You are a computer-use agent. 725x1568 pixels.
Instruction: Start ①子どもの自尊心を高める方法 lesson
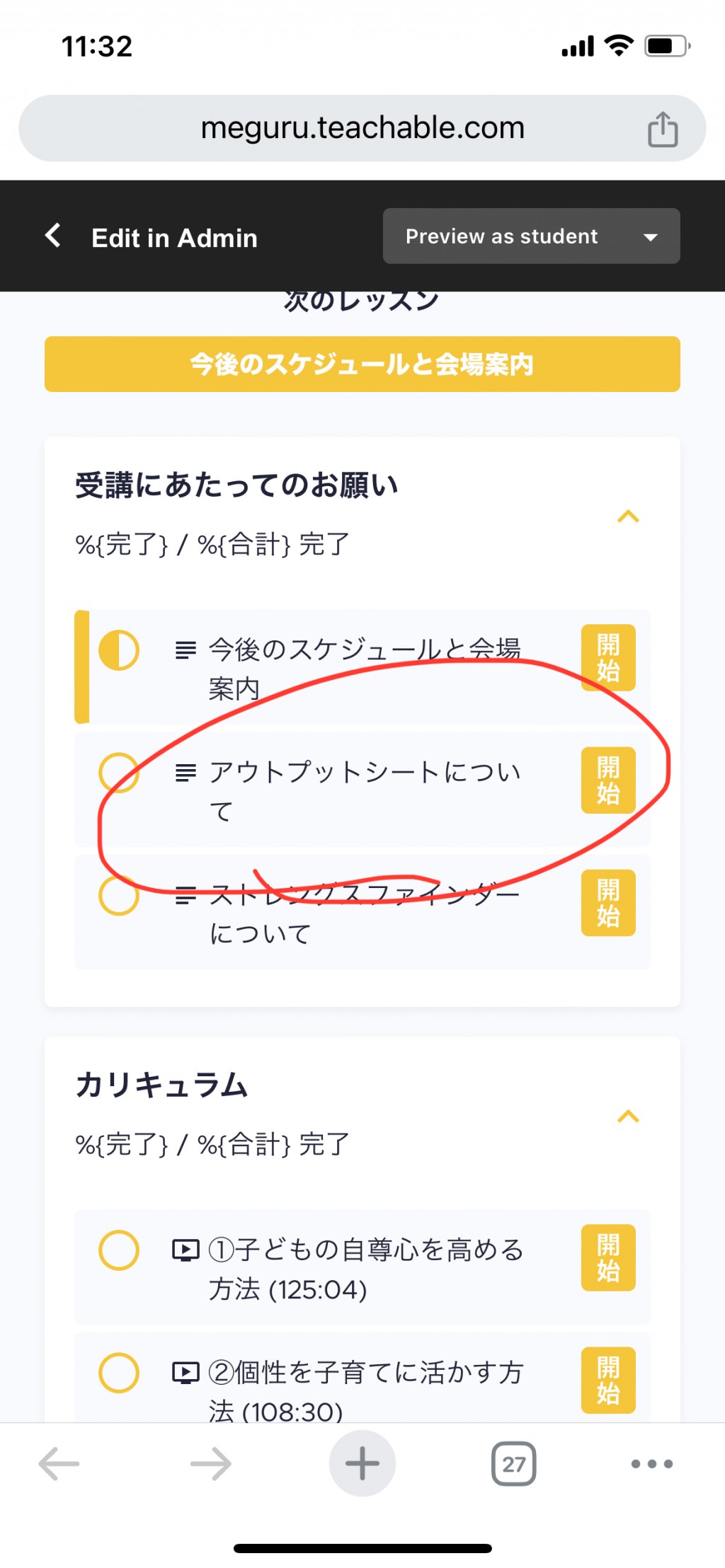click(608, 1258)
